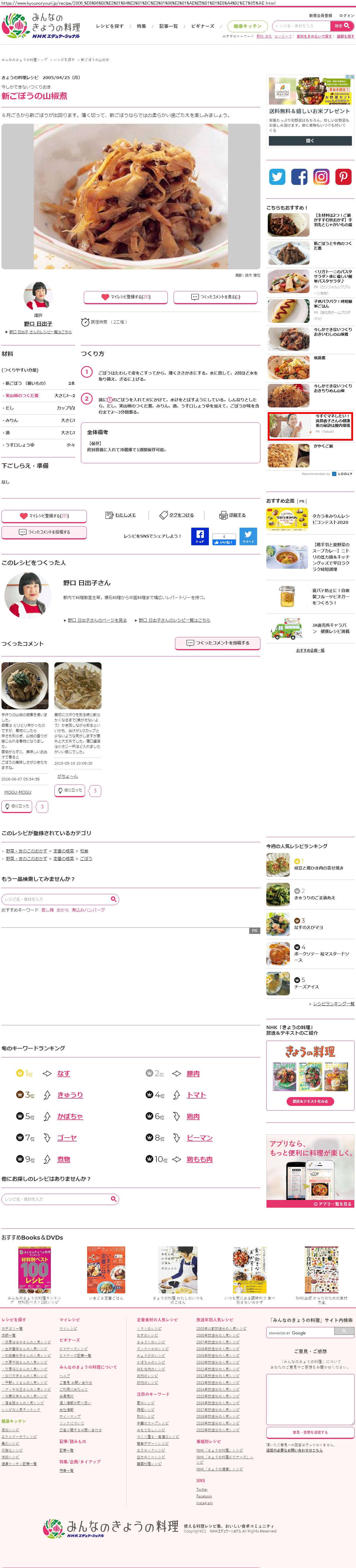Open the ビギナーズ menu item
The image size is (356, 1568).
[x=202, y=26]
